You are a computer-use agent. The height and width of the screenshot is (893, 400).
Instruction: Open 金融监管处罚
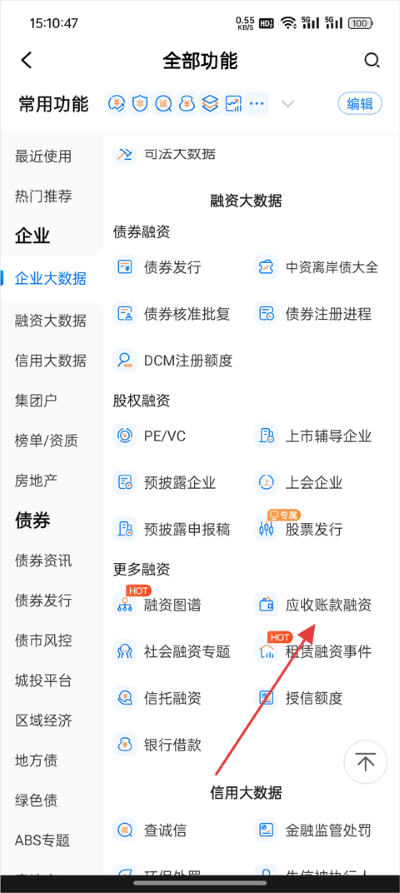(313, 830)
